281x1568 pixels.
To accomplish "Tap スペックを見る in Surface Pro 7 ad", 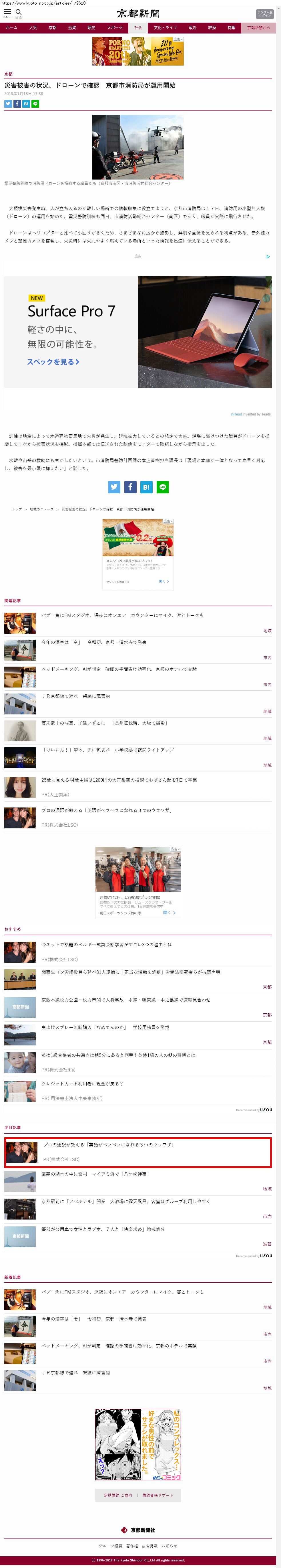I will pyautogui.click(x=53, y=362).
